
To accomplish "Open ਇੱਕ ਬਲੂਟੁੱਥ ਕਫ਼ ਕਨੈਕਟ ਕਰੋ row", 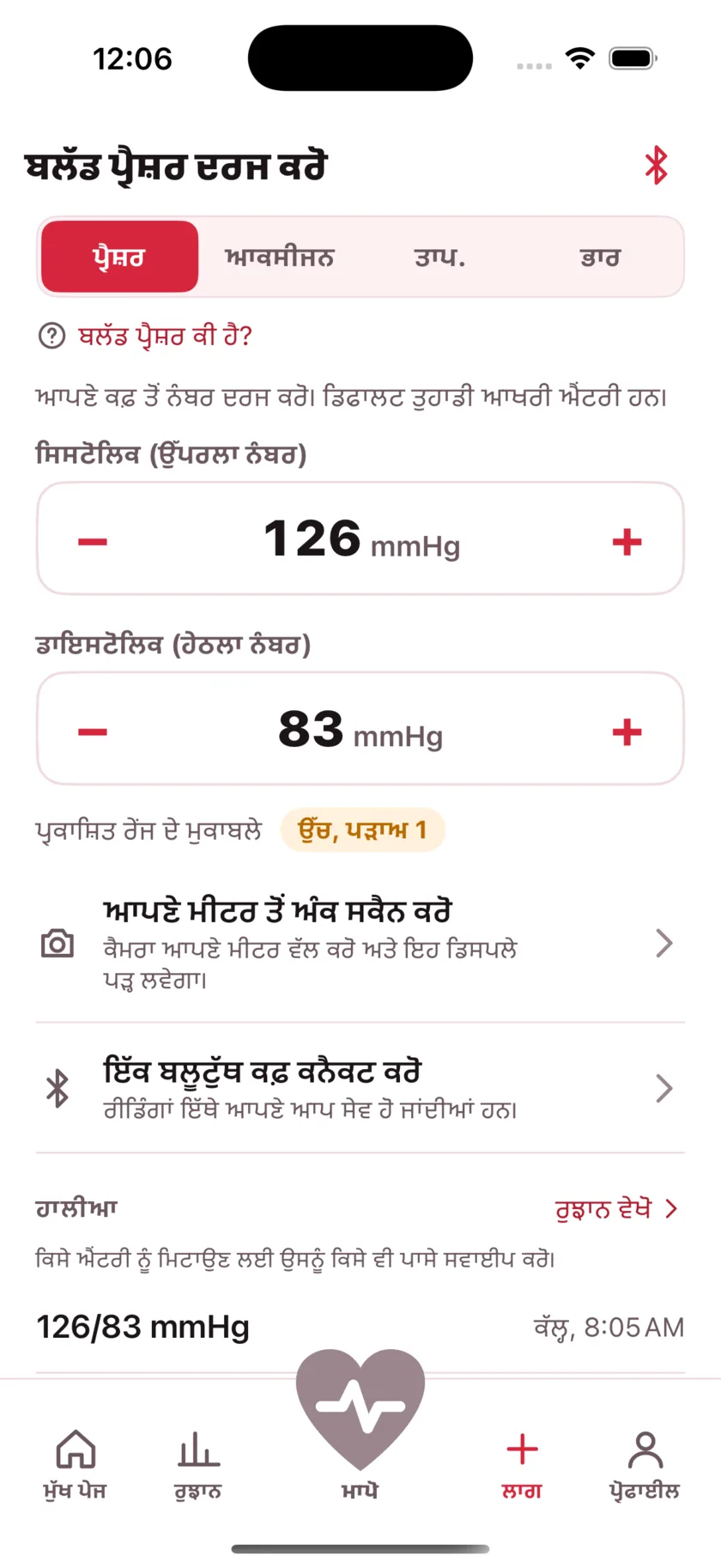I will tap(360, 1088).
